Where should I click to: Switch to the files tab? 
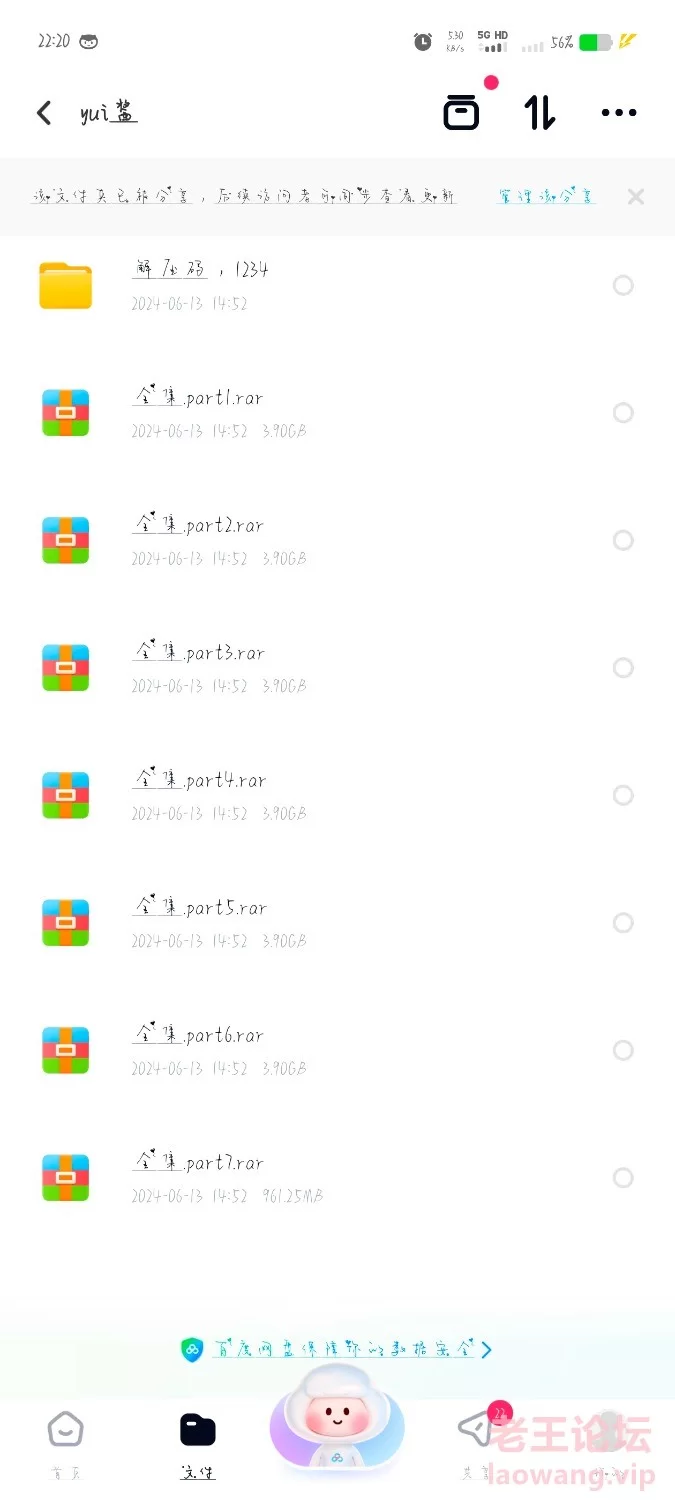point(198,1442)
